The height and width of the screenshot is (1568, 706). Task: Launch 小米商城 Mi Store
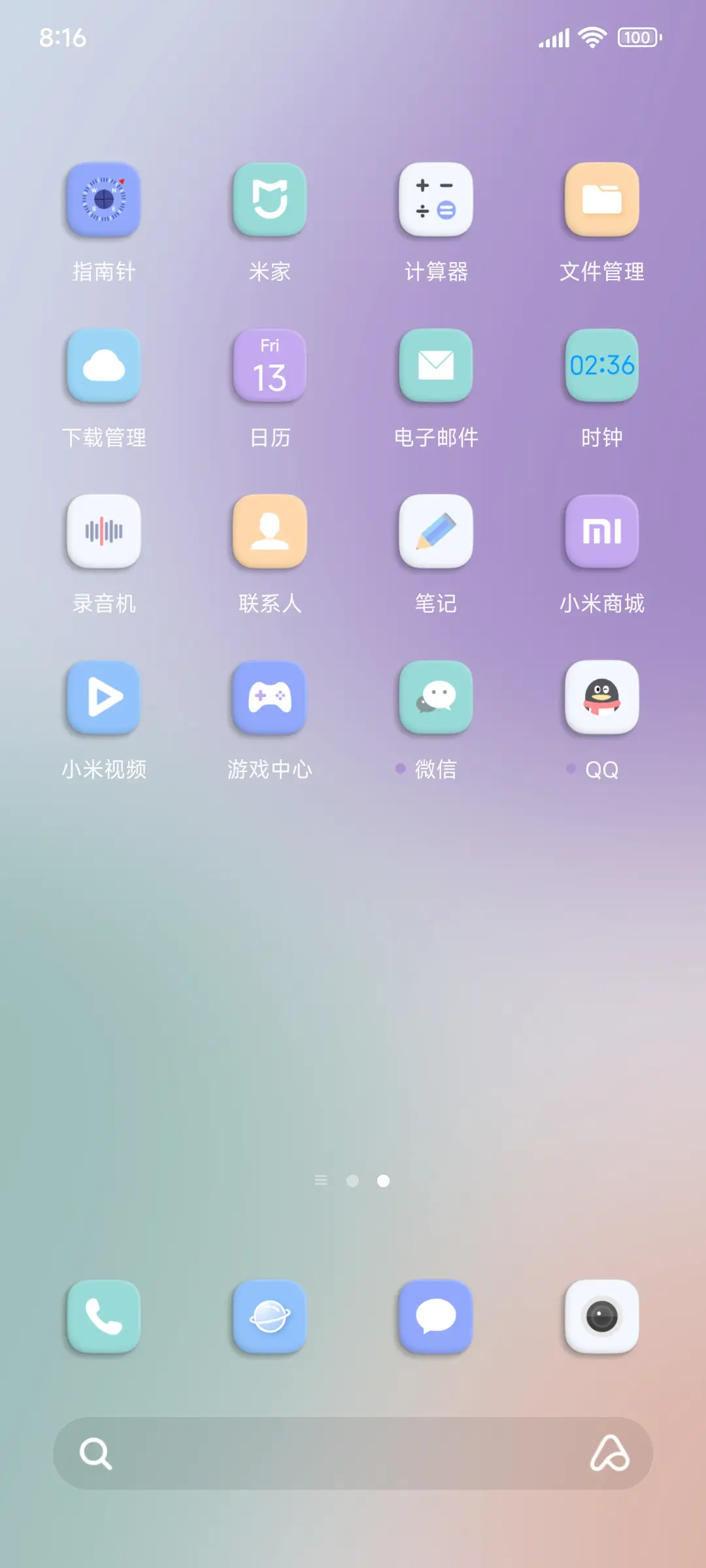(601, 531)
